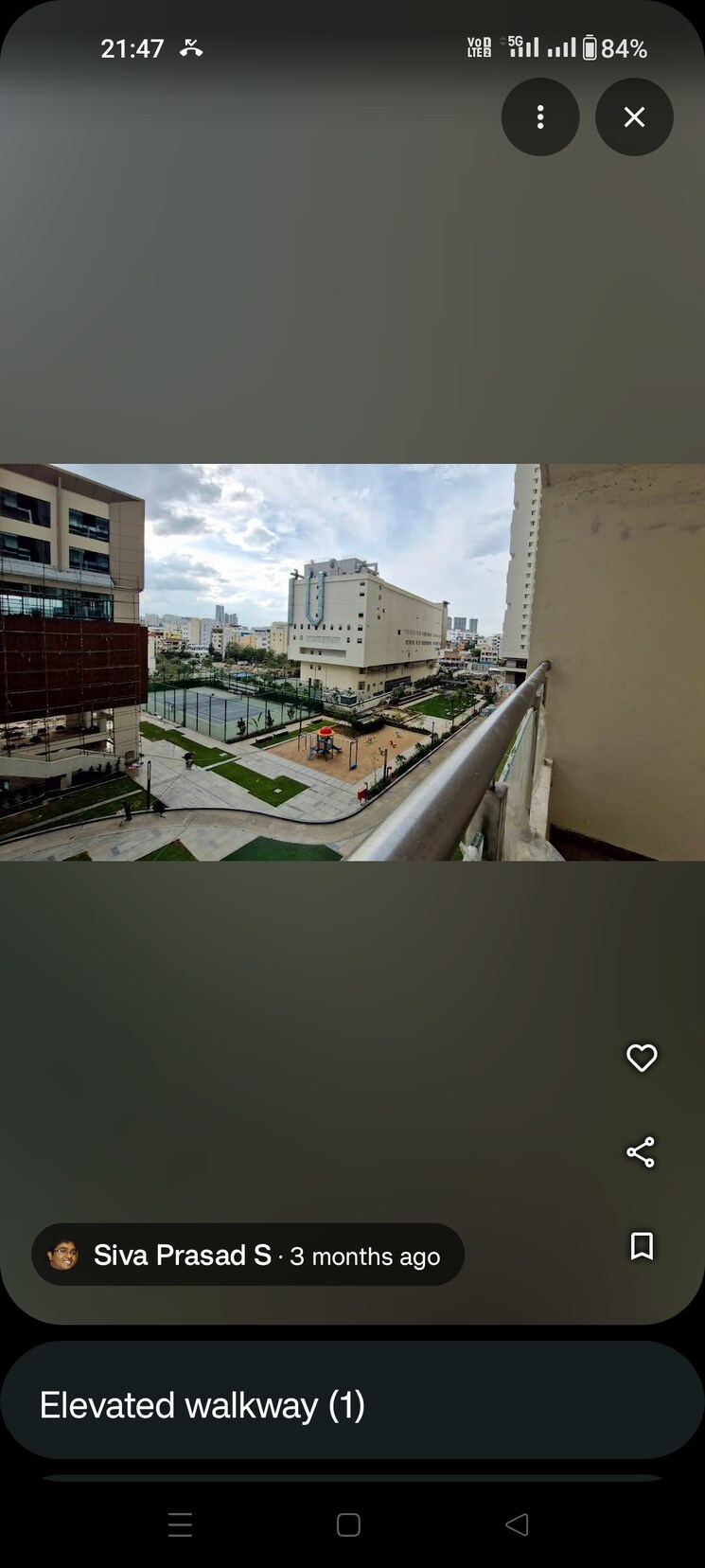705x1568 pixels.
Task: Select the '3 months ago' timestamp
Action: coord(364,1256)
